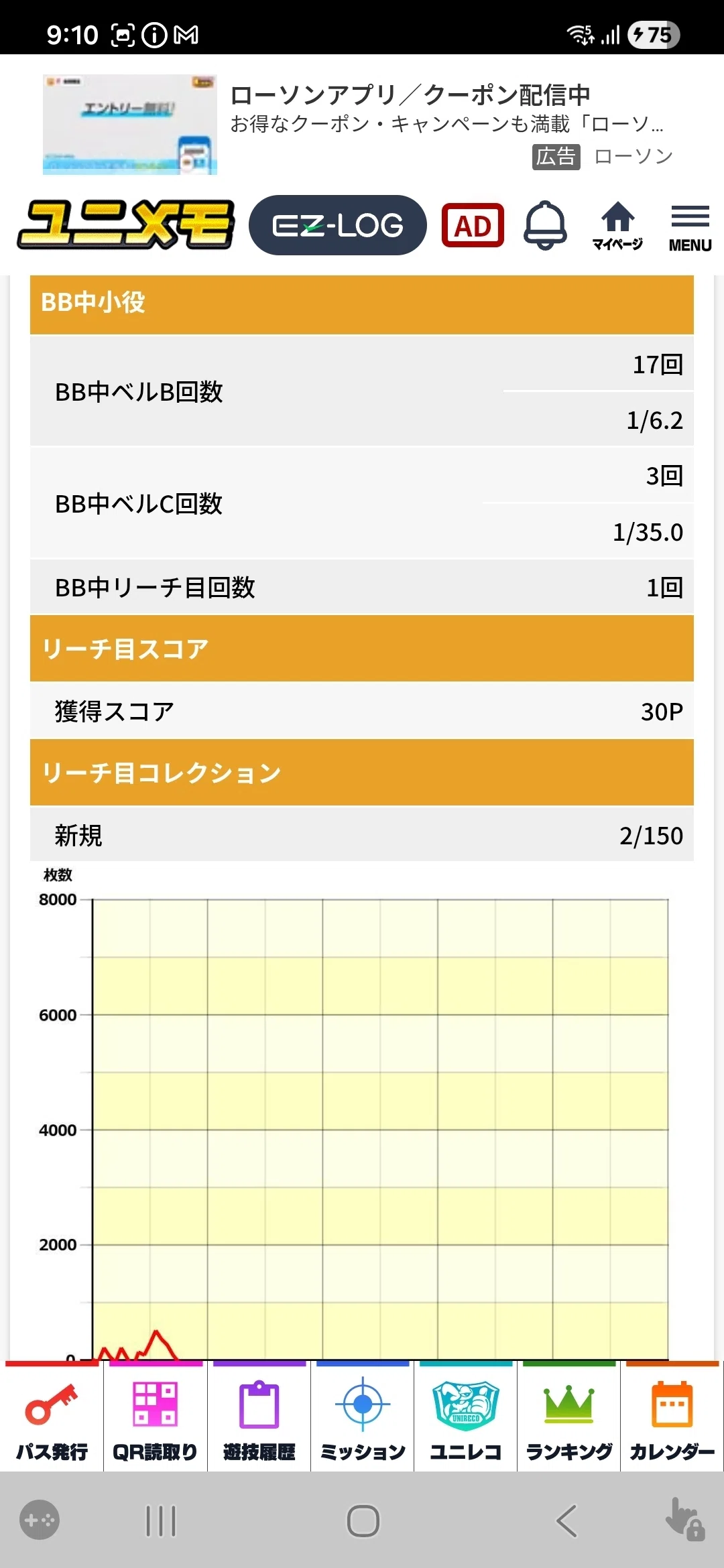Screen dimensions: 724x1568
Task: Open the MENU hamburger
Action: click(x=690, y=228)
